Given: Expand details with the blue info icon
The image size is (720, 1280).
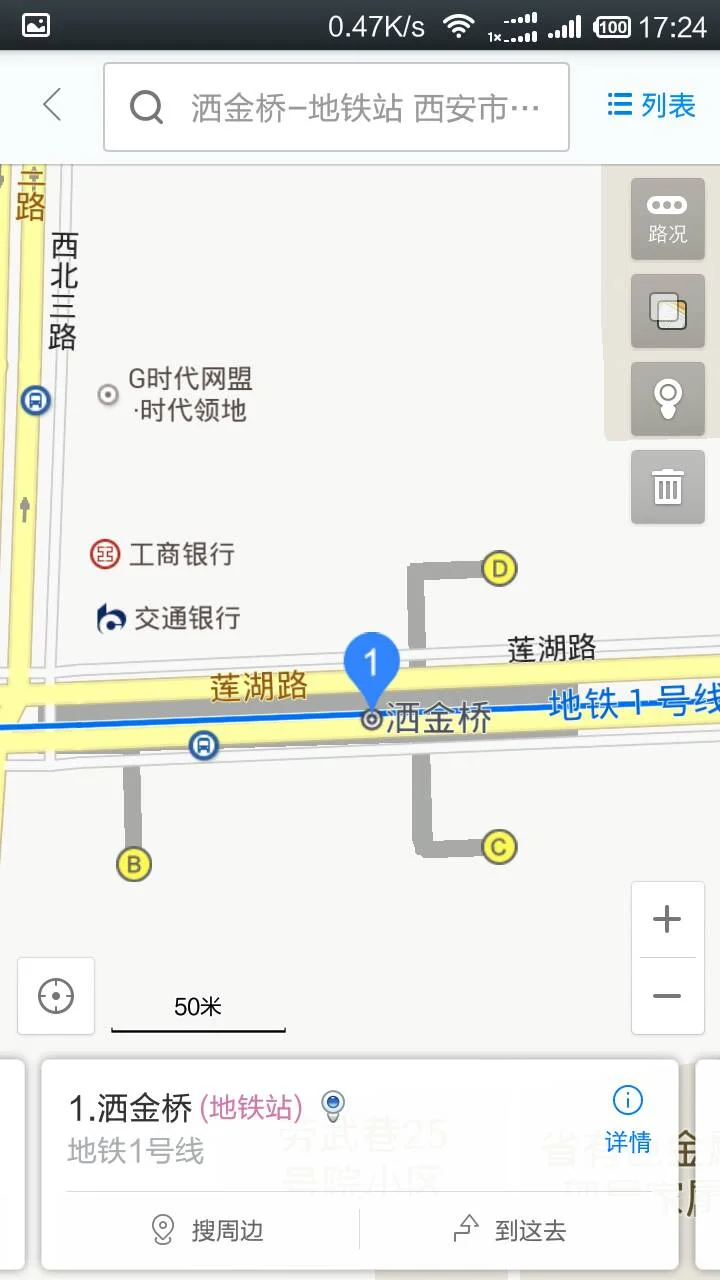Looking at the screenshot, I should 626,1098.
